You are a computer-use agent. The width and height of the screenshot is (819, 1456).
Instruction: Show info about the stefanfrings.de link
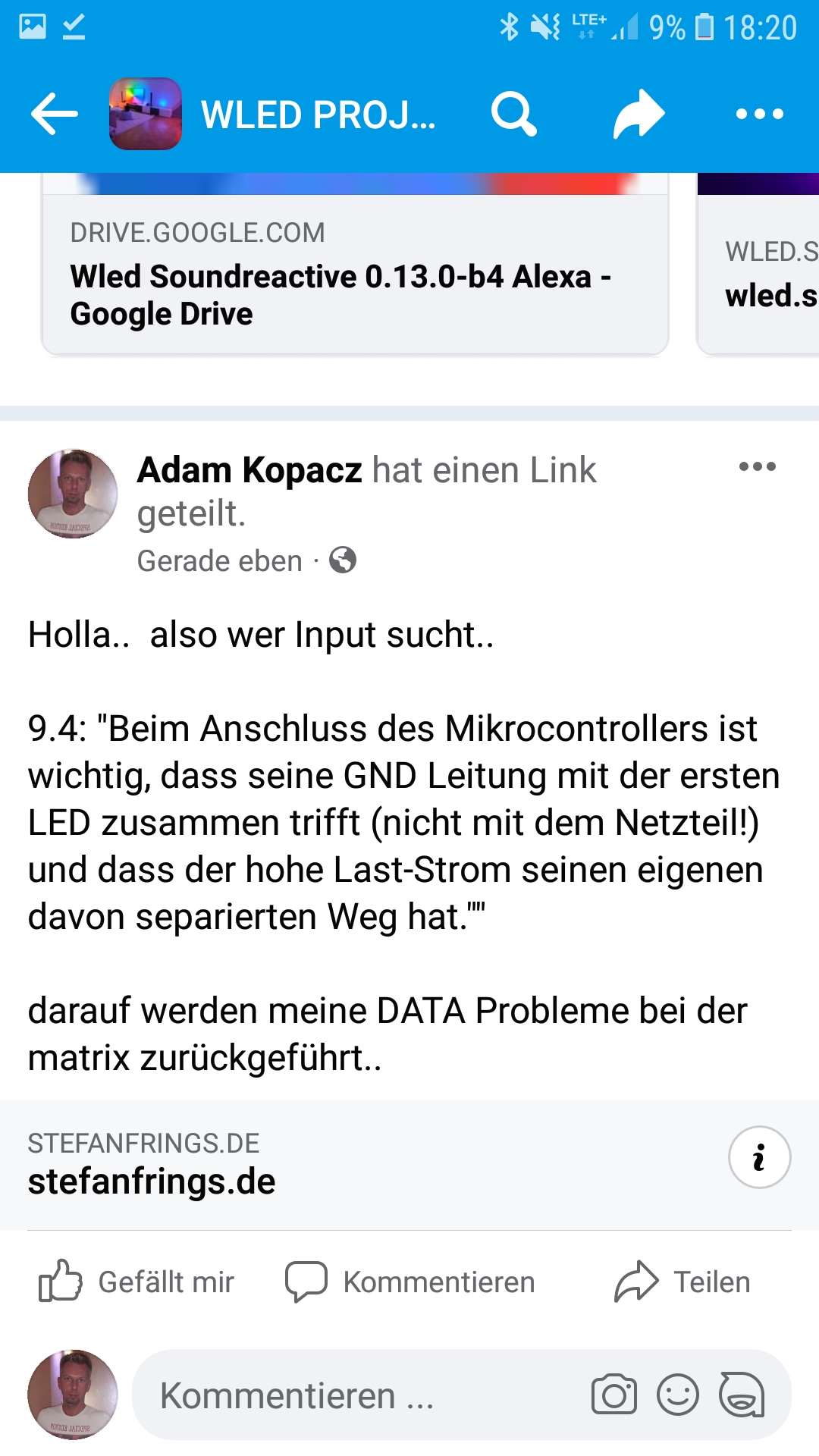point(759,1157)
